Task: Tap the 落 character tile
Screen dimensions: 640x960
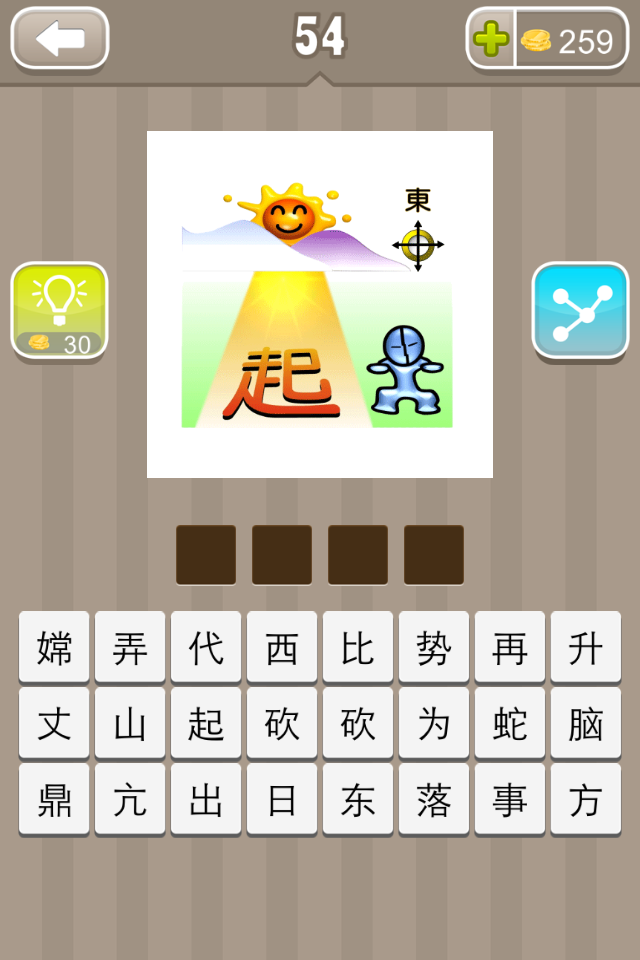Action: click(x=434, y=799)
